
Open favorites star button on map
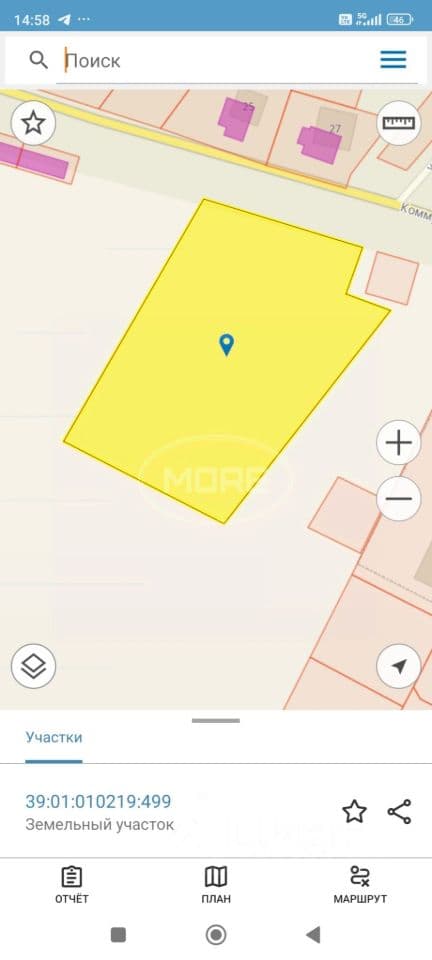pos(33,122)
